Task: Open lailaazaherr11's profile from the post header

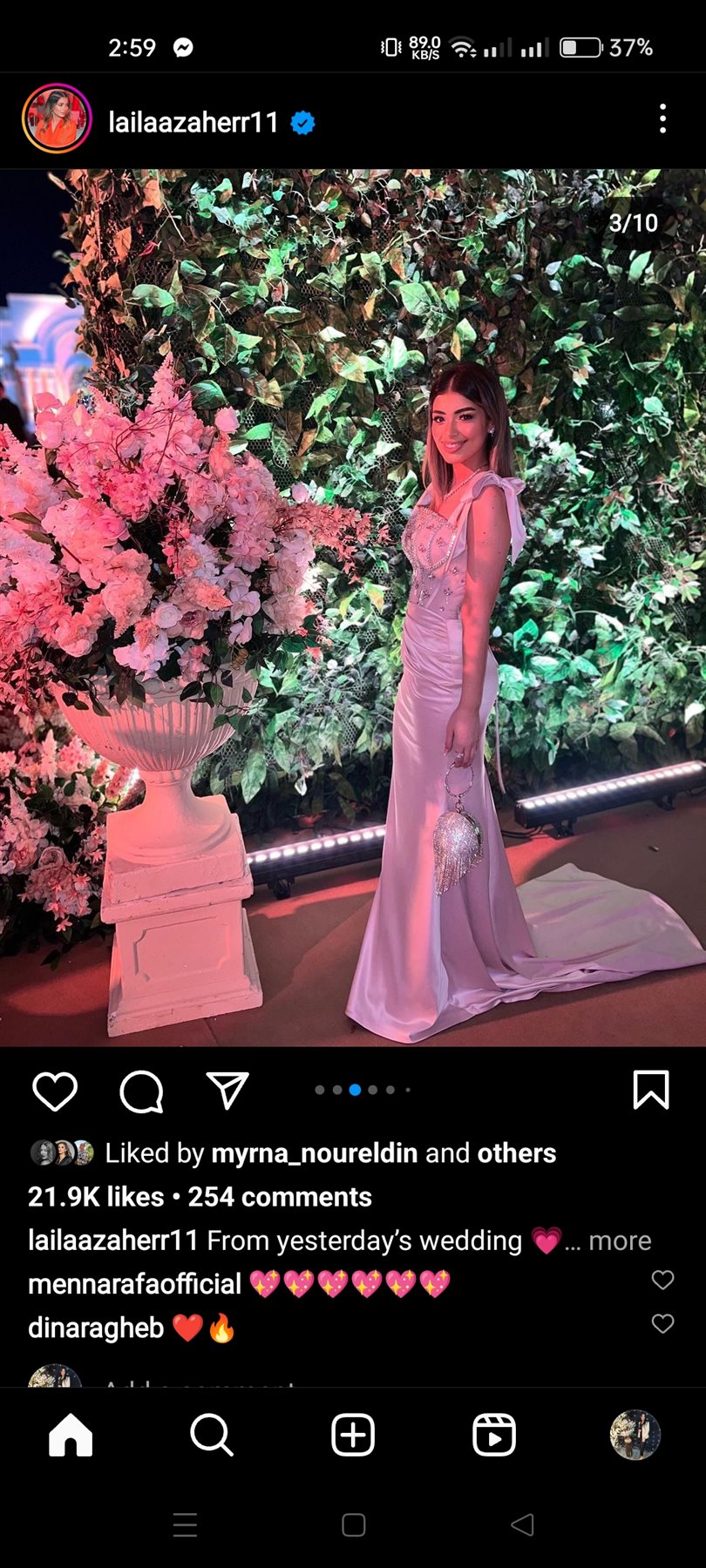Action: point(193,122)
